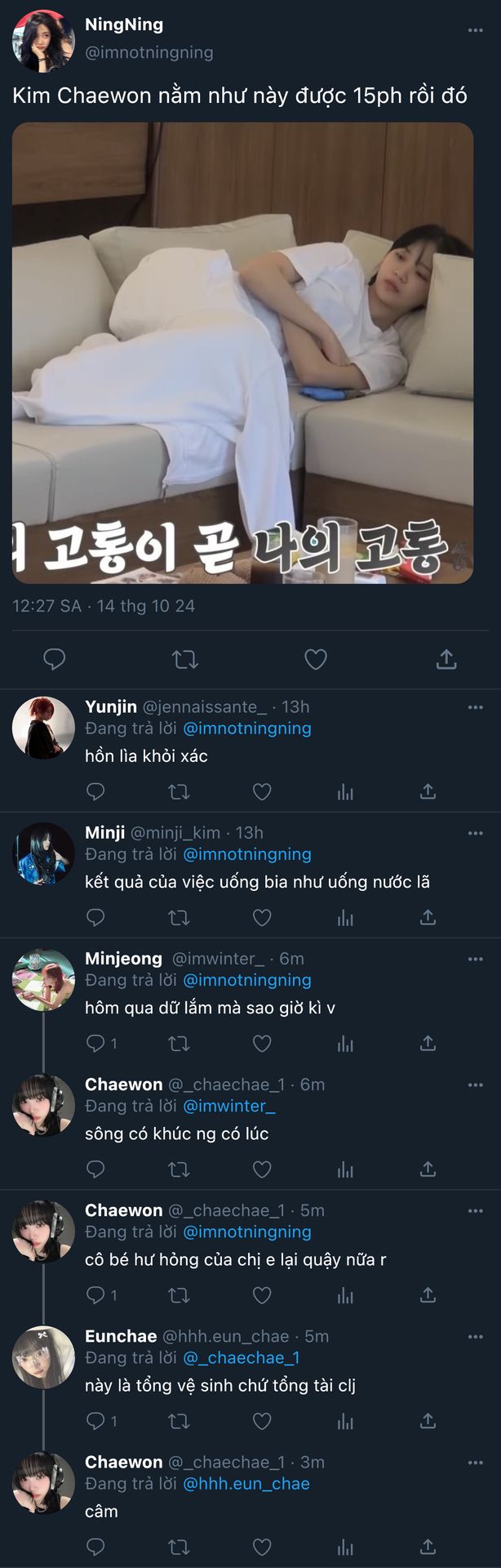Tap @hhh.eun_chae link in Chaewon's "câm" reply
Viewport: 501px width, 1568px height.
[x=246, y=1483]
